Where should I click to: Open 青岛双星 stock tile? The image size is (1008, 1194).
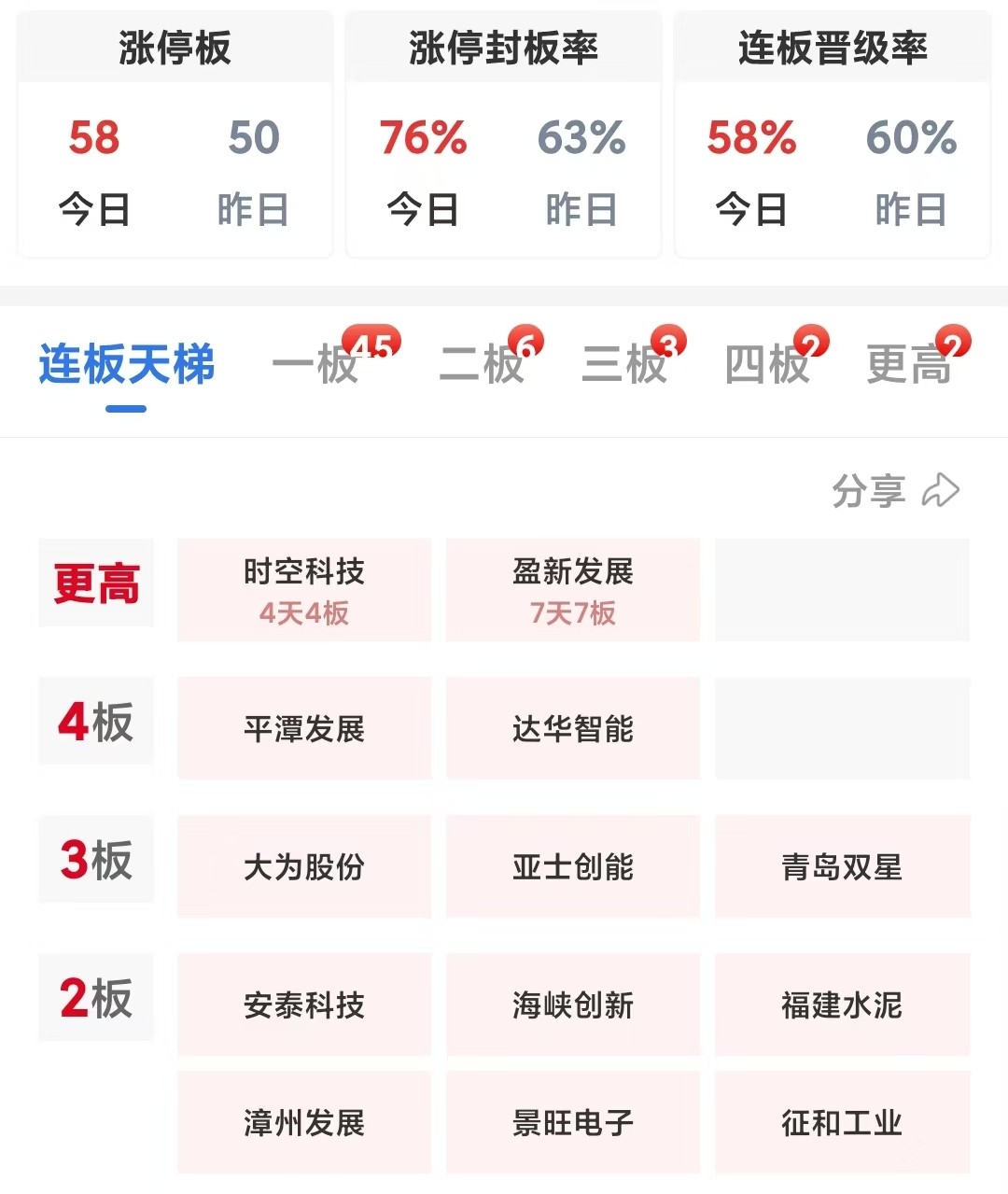(x=842, y=866)
